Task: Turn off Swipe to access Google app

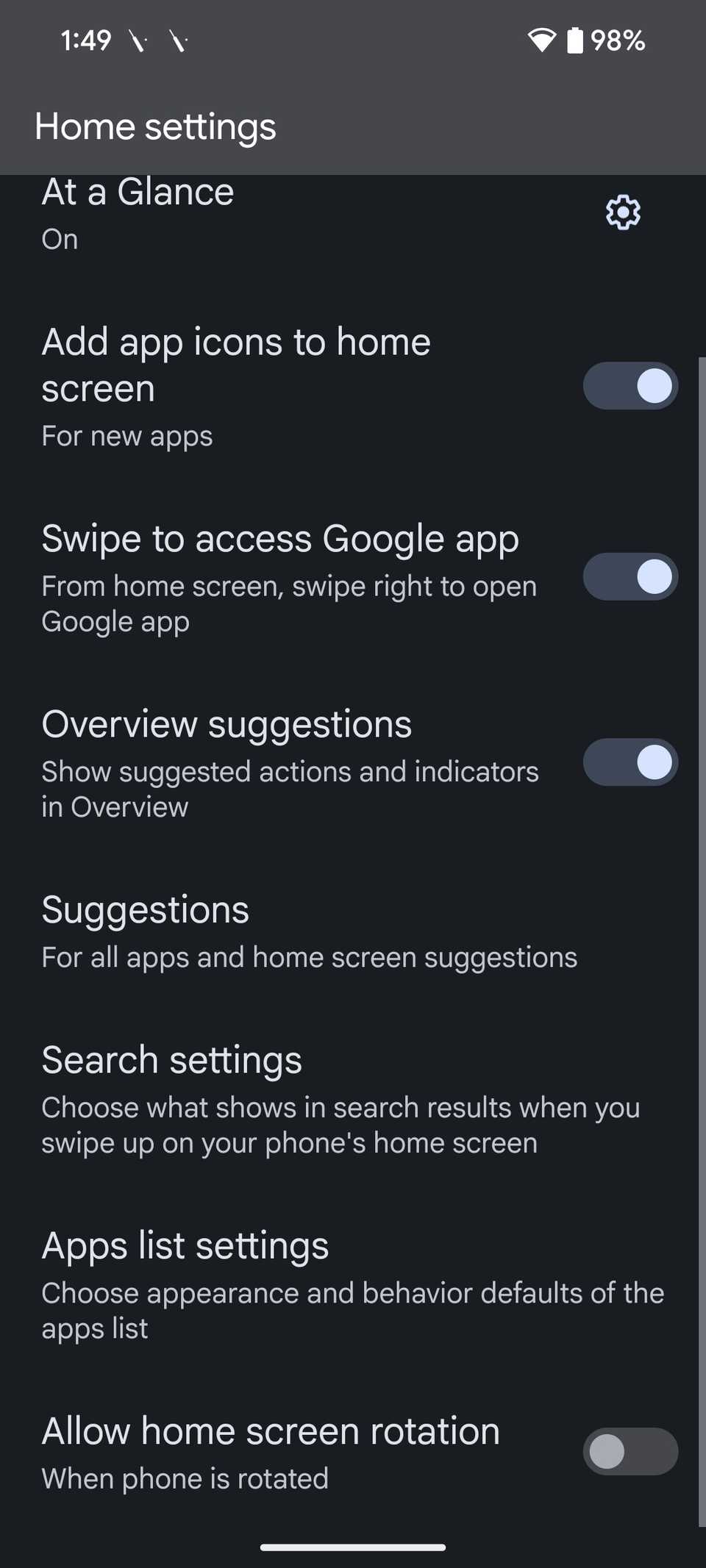Action: point(630,578)
